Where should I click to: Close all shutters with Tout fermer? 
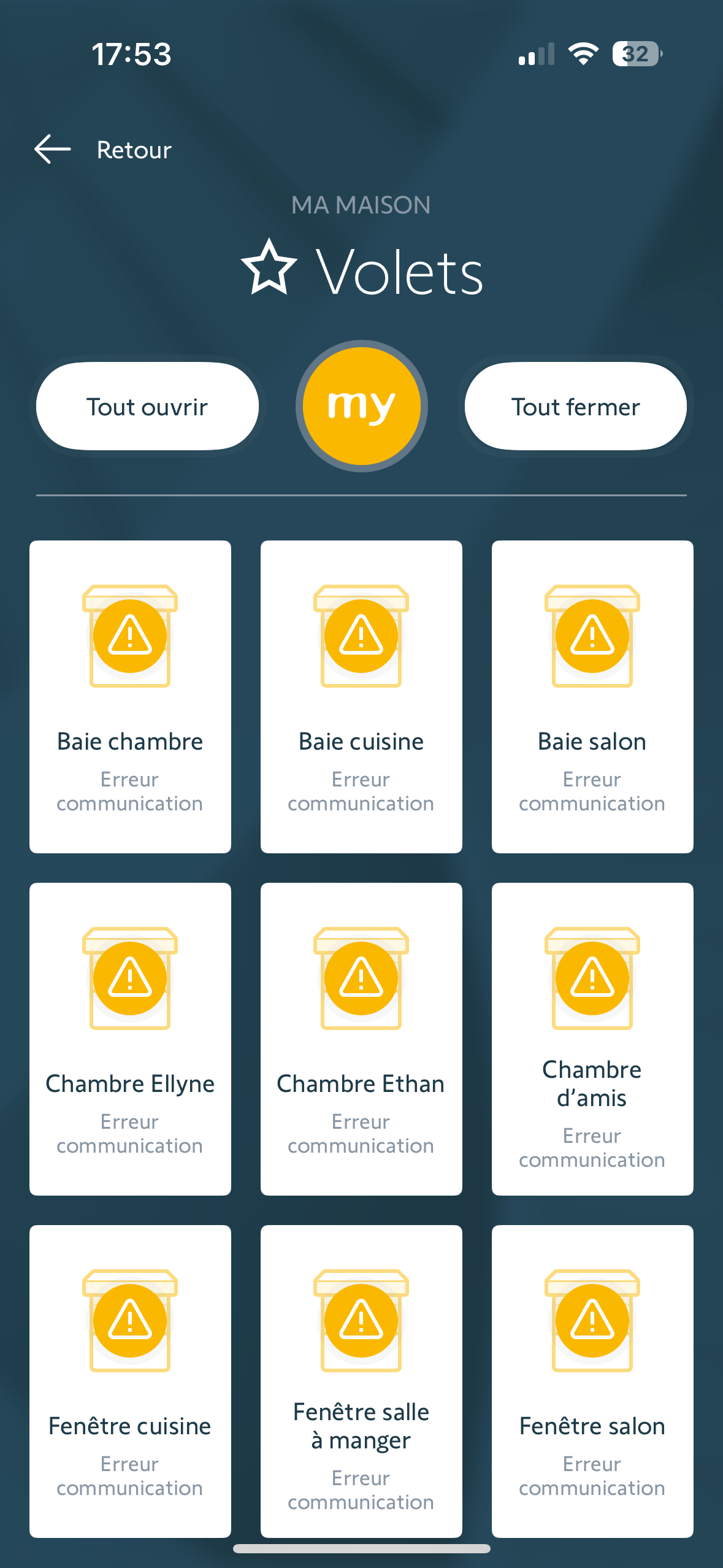575,406
